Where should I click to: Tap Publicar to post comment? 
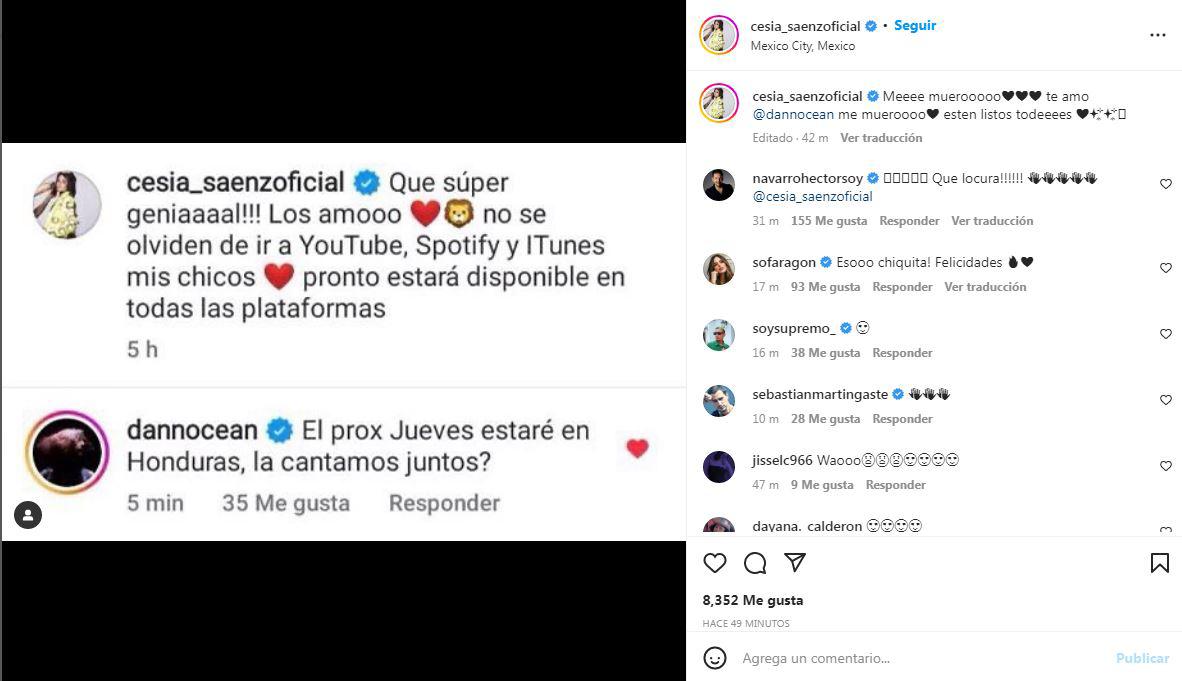1142,658
